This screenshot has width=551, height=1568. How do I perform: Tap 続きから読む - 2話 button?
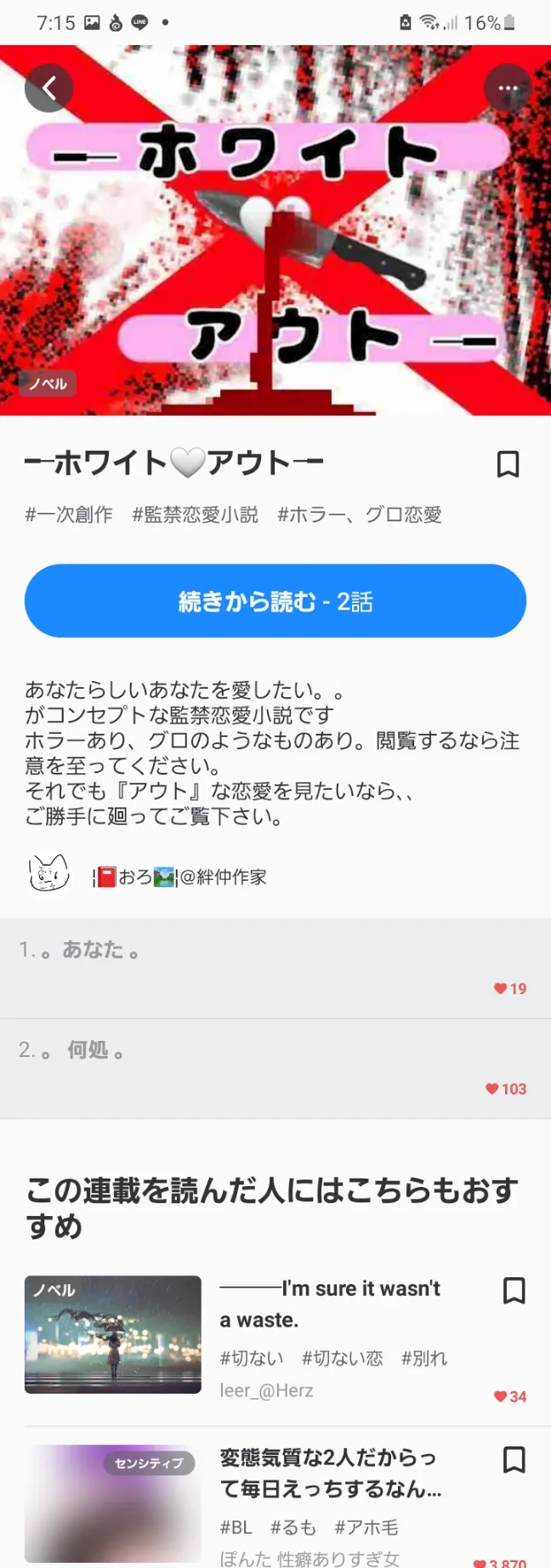point(275,601)
